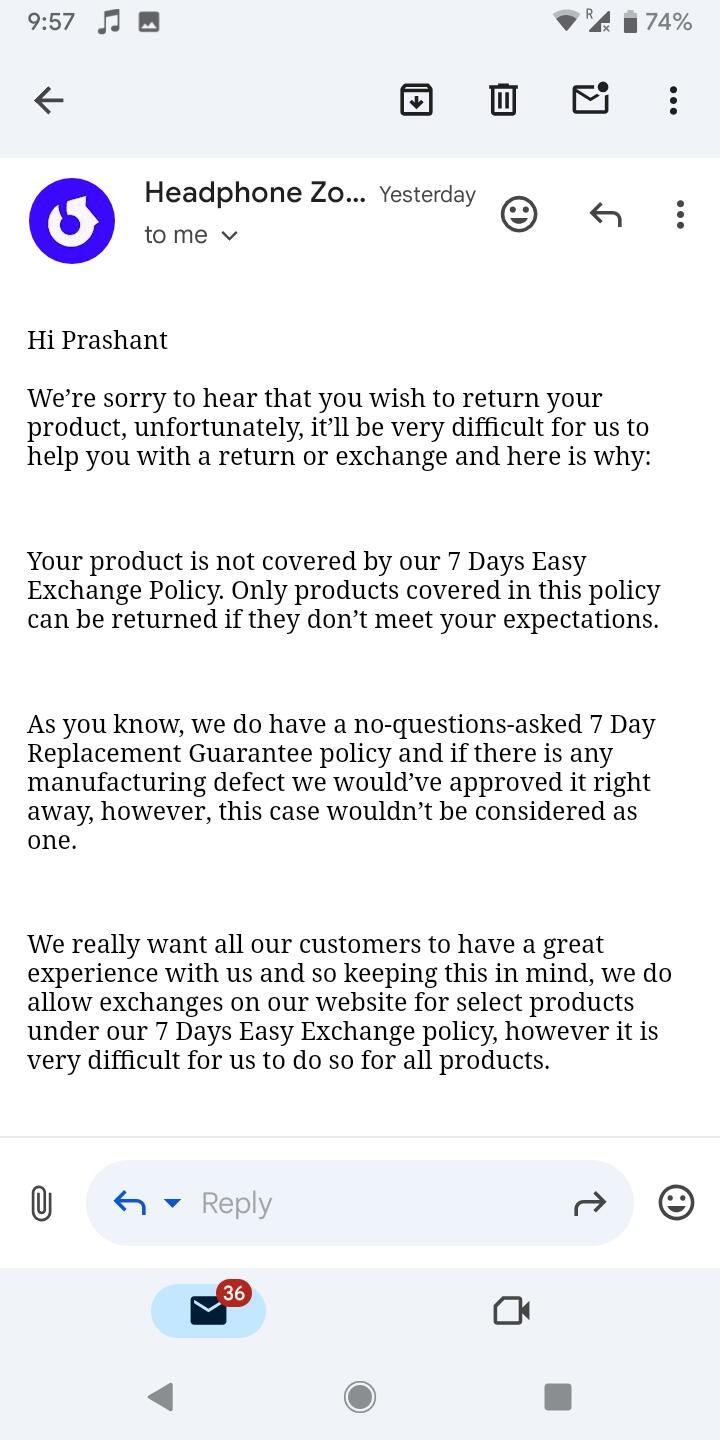720x1440 pixels.
Task: Switch to the Meet video tab
Action: (x=511, y=1310)
